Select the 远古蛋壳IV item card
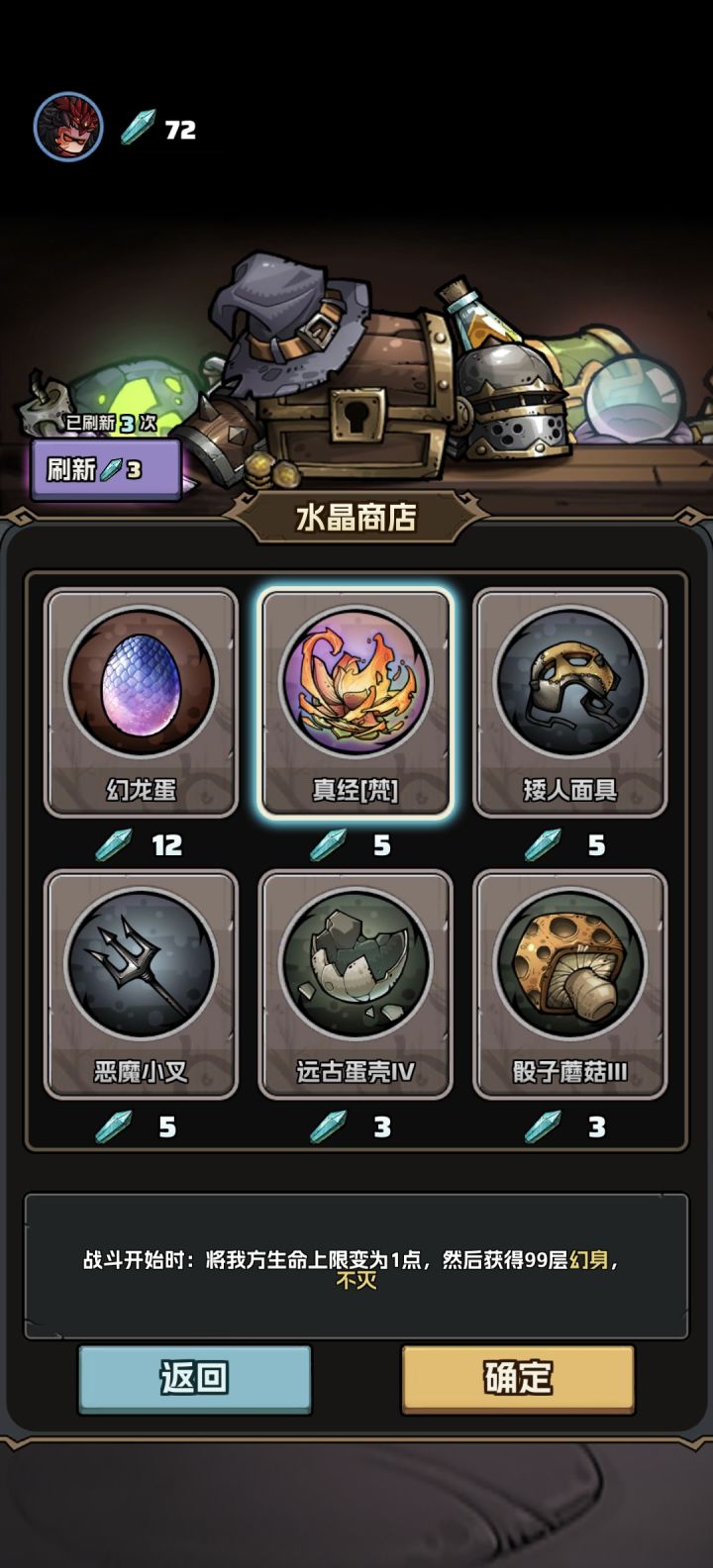 [x=356, y=985]
